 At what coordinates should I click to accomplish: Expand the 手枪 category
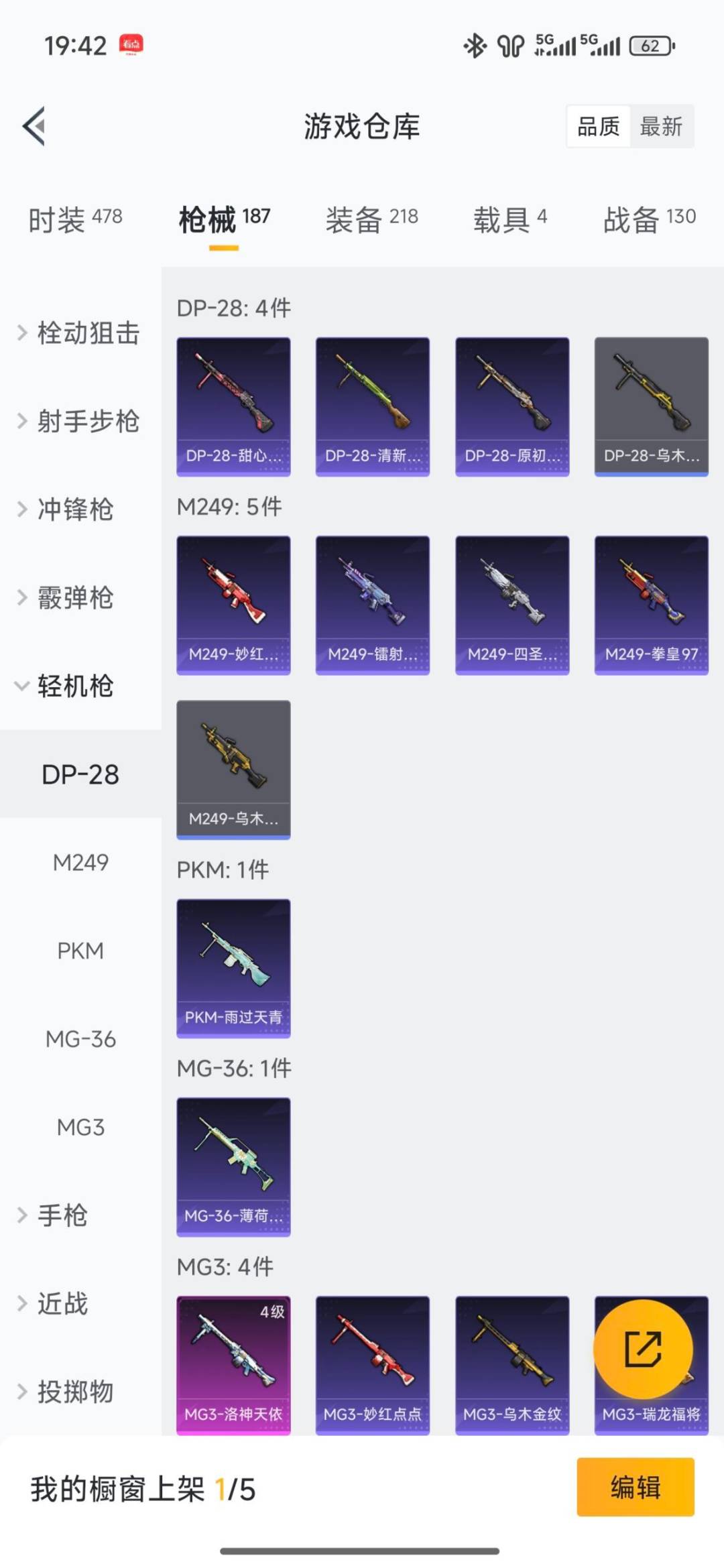64,1215
